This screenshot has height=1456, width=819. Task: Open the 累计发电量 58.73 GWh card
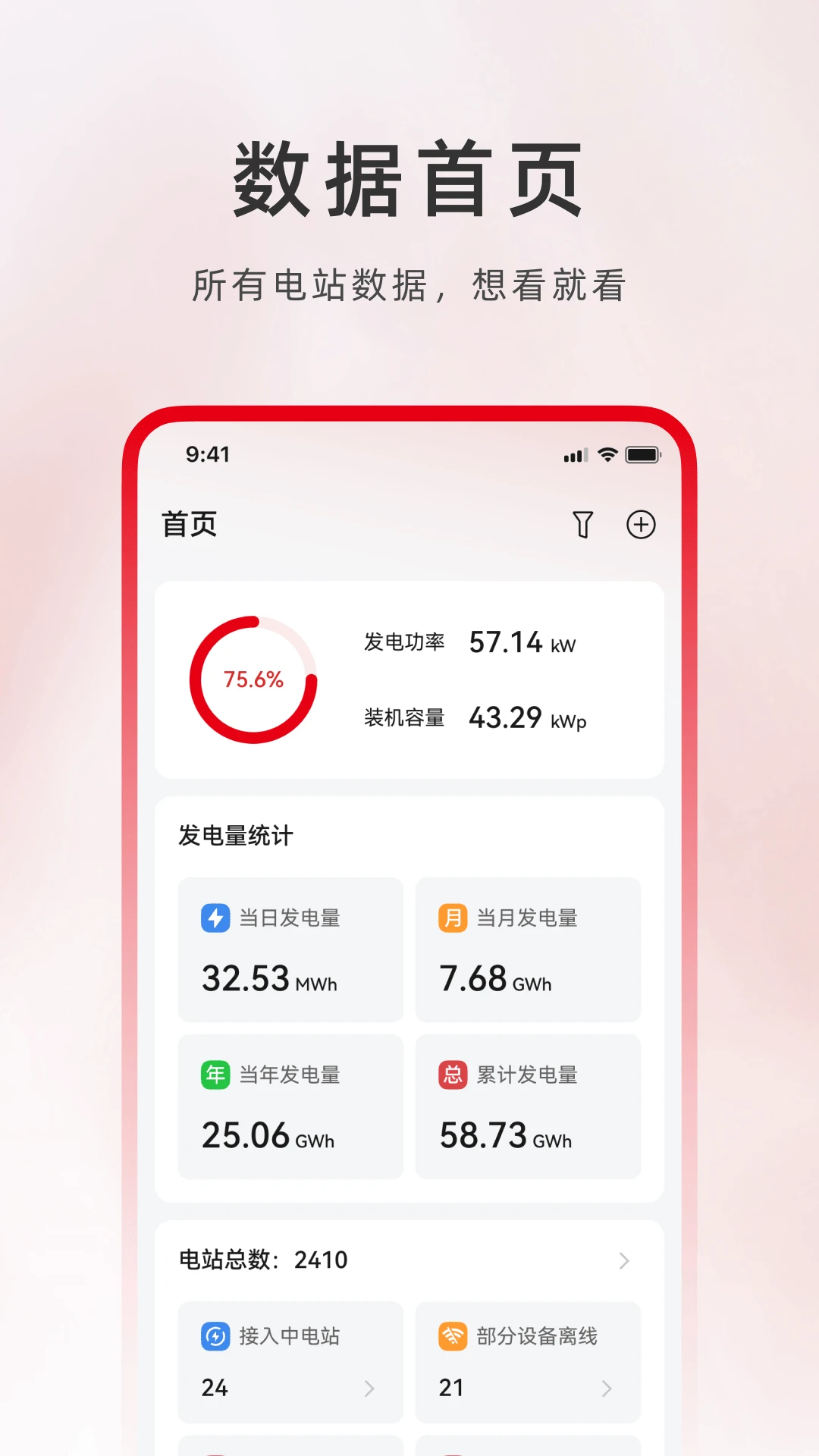point(528,1106)
